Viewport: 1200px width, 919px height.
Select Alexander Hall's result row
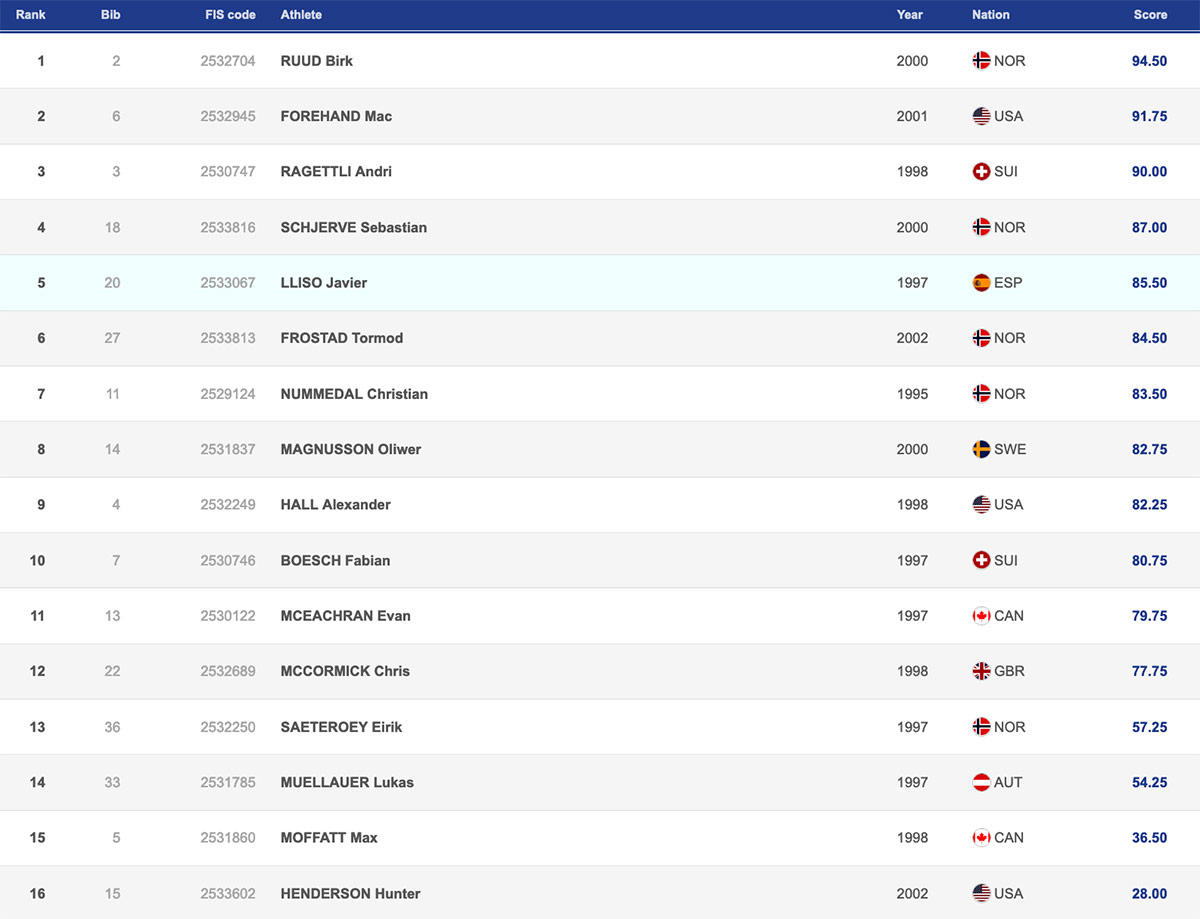[x=336, y=505]
